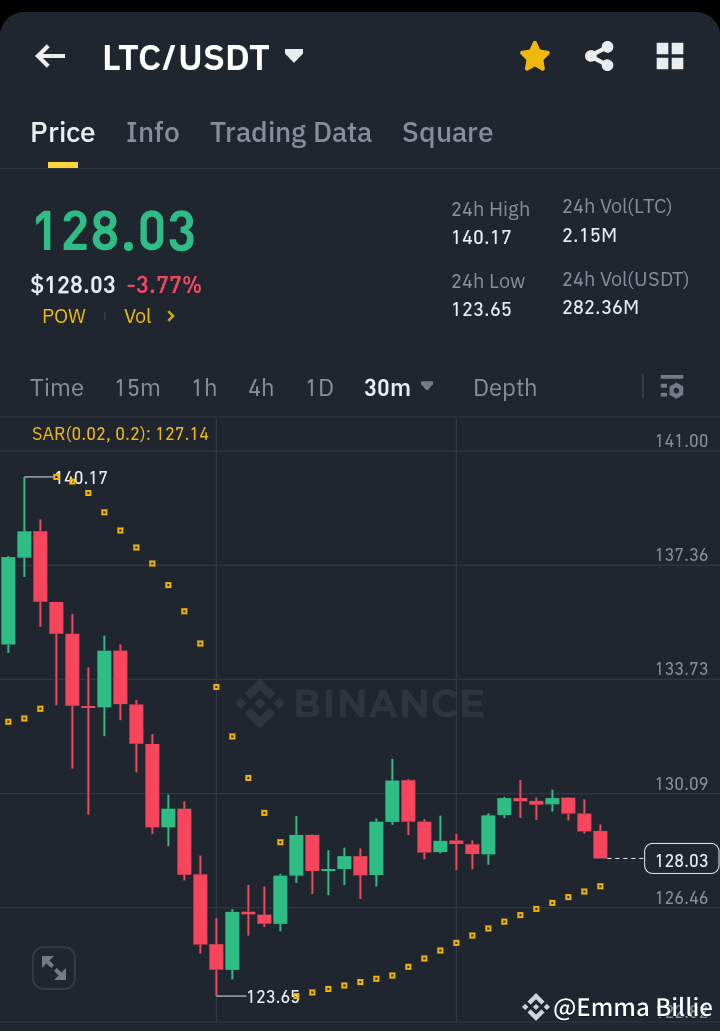Open the chart indicator settings icon

click(x=672, y=387)
